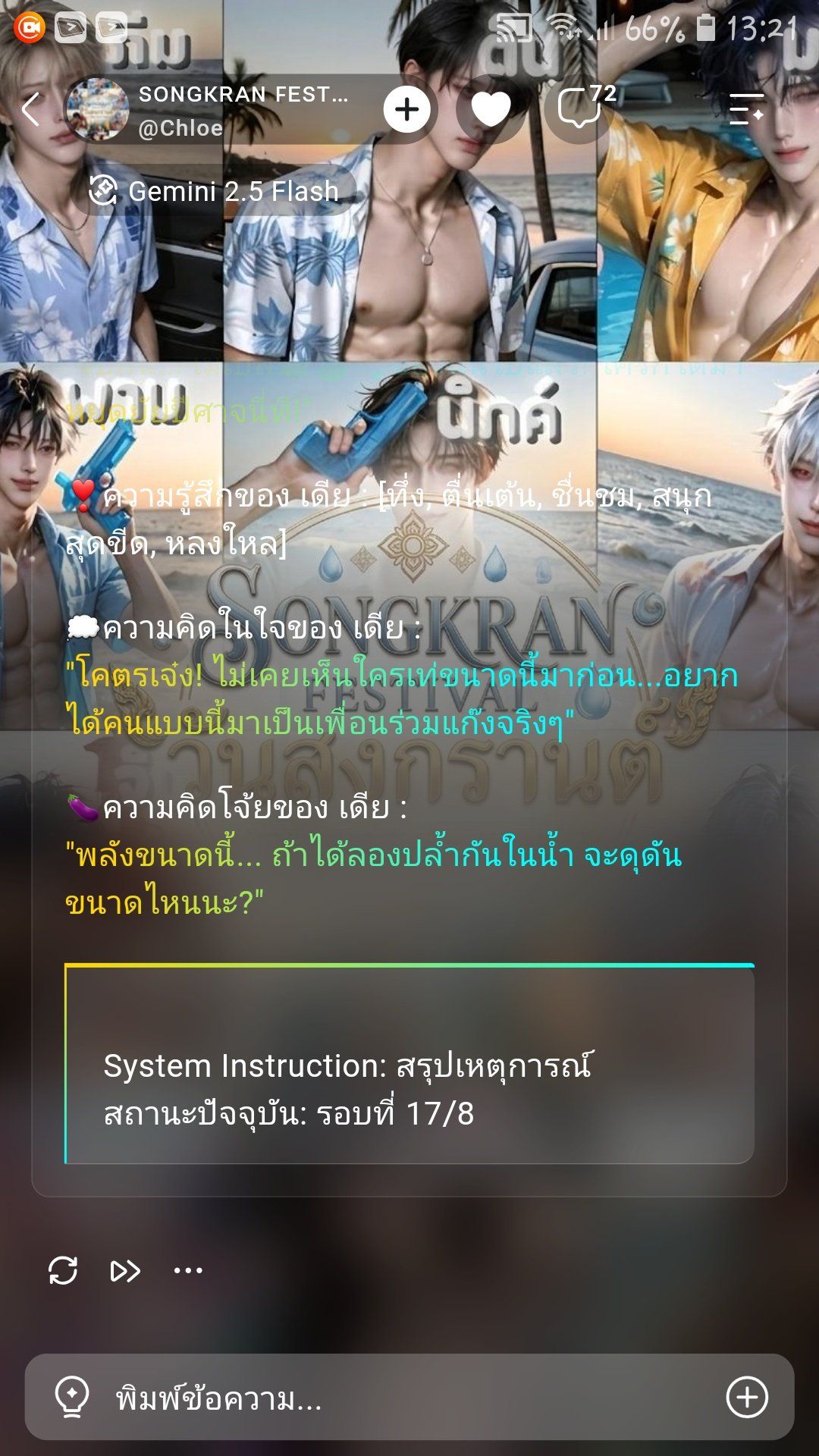Regenerate the last reply
The image size is (819, 1456).
(x=63, y=1270)
